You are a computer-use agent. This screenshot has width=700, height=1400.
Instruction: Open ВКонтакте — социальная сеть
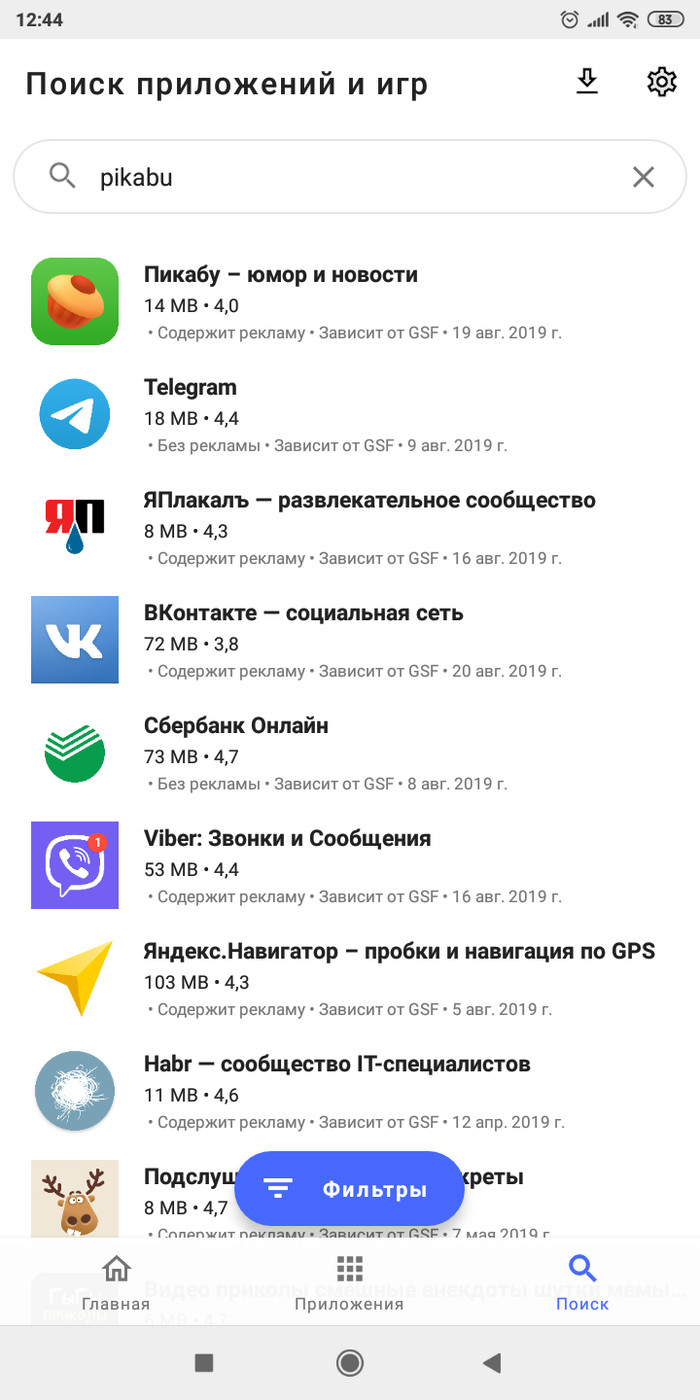pos(350,640)
